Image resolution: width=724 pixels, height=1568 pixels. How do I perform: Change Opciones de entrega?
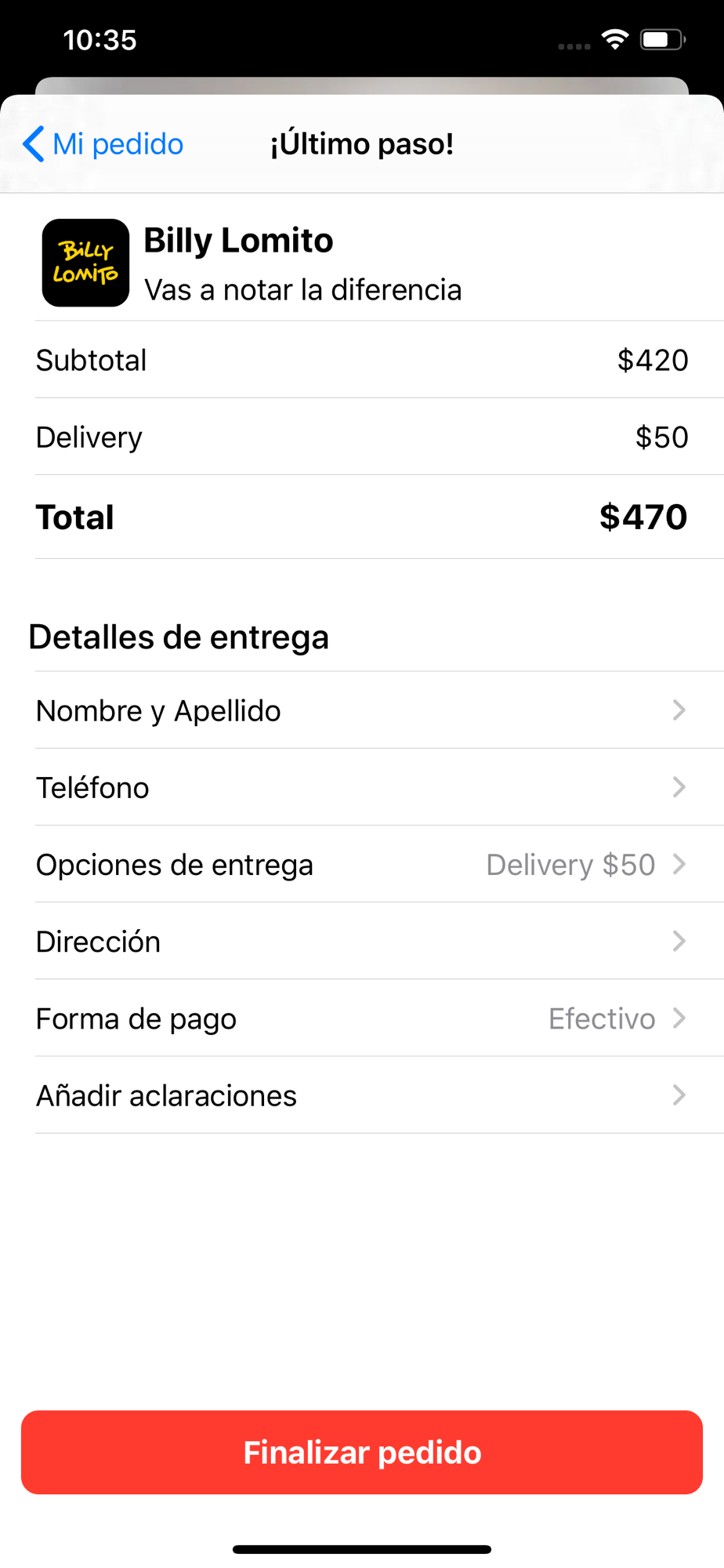click(x=362, y=864)
